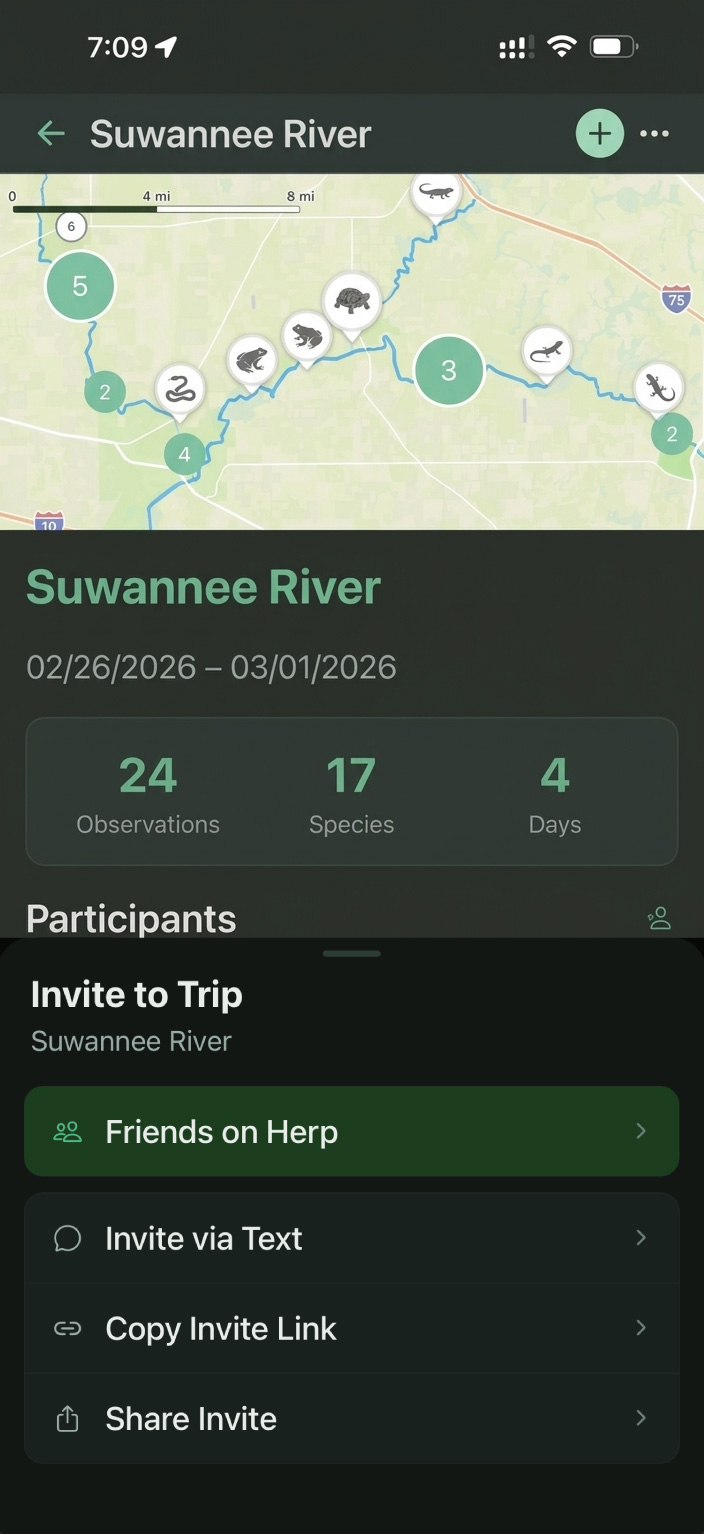
Task: Expand the cluster of 4 observations
Action: pyautogui.click(x=184, y=455)
